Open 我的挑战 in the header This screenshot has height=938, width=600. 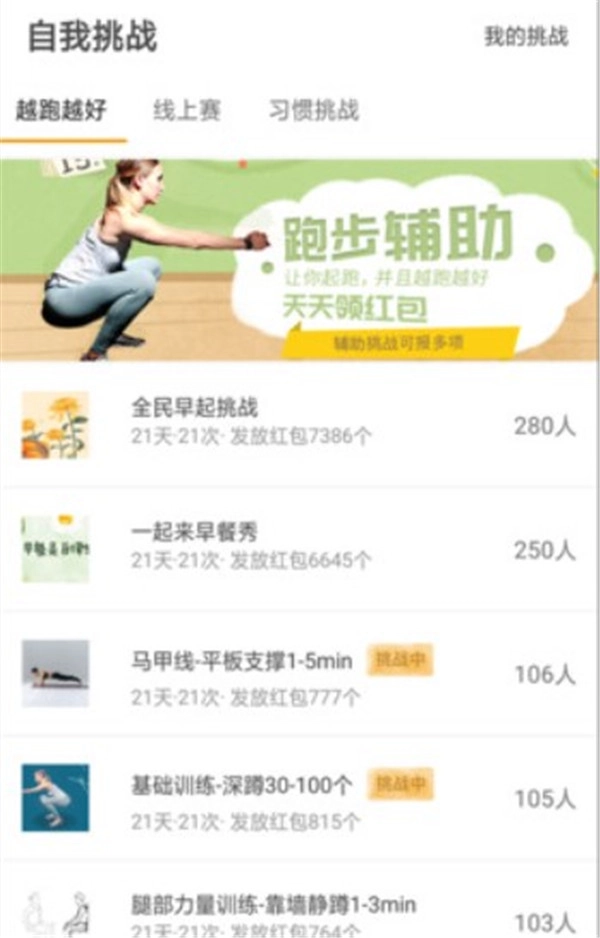pos(526,37)
